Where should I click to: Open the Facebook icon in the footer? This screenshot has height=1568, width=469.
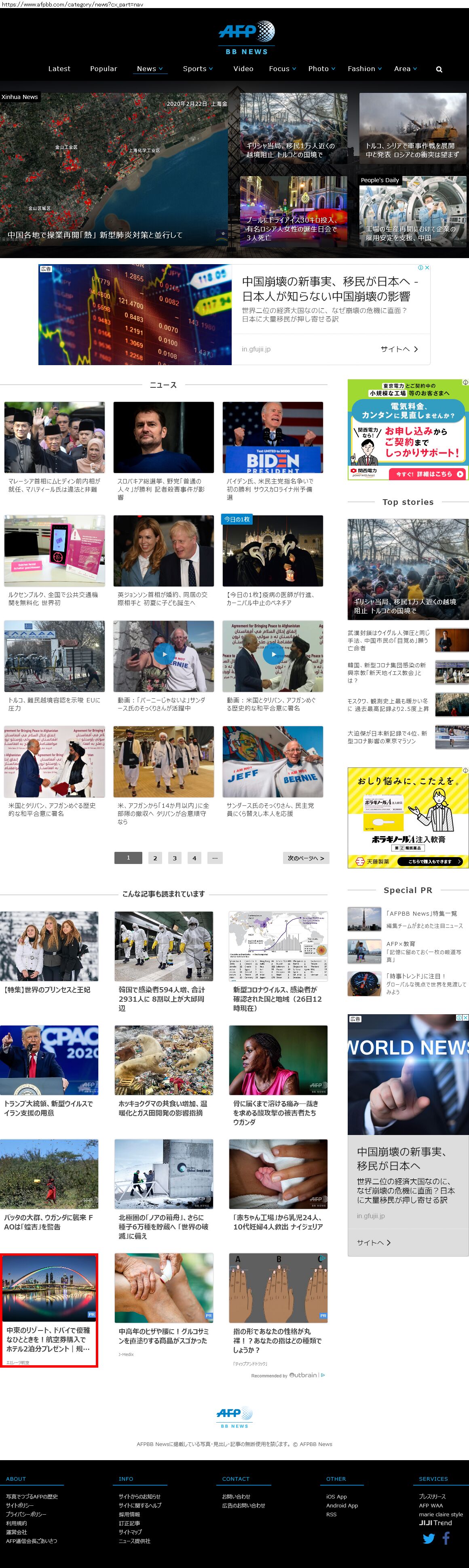[x=446, y=1539]
